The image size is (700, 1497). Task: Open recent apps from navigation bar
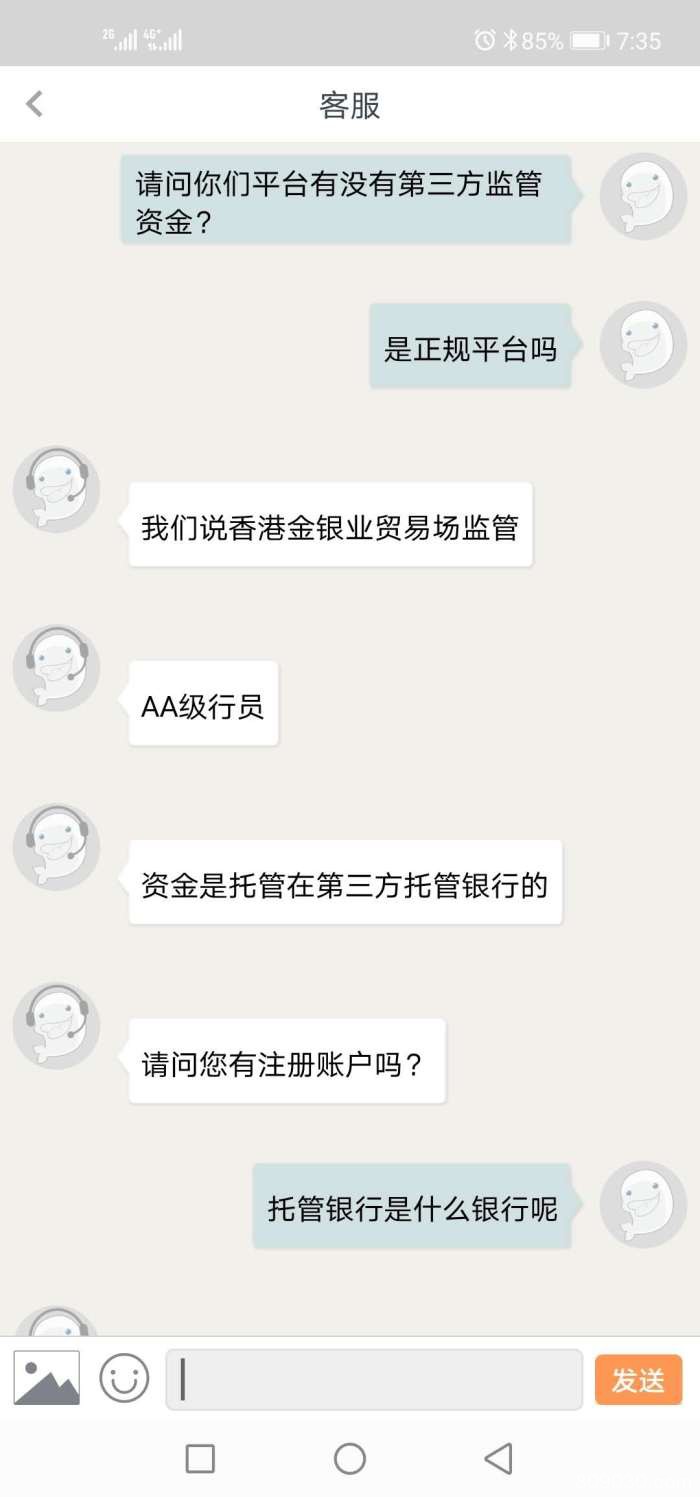tap(200, 1459)
